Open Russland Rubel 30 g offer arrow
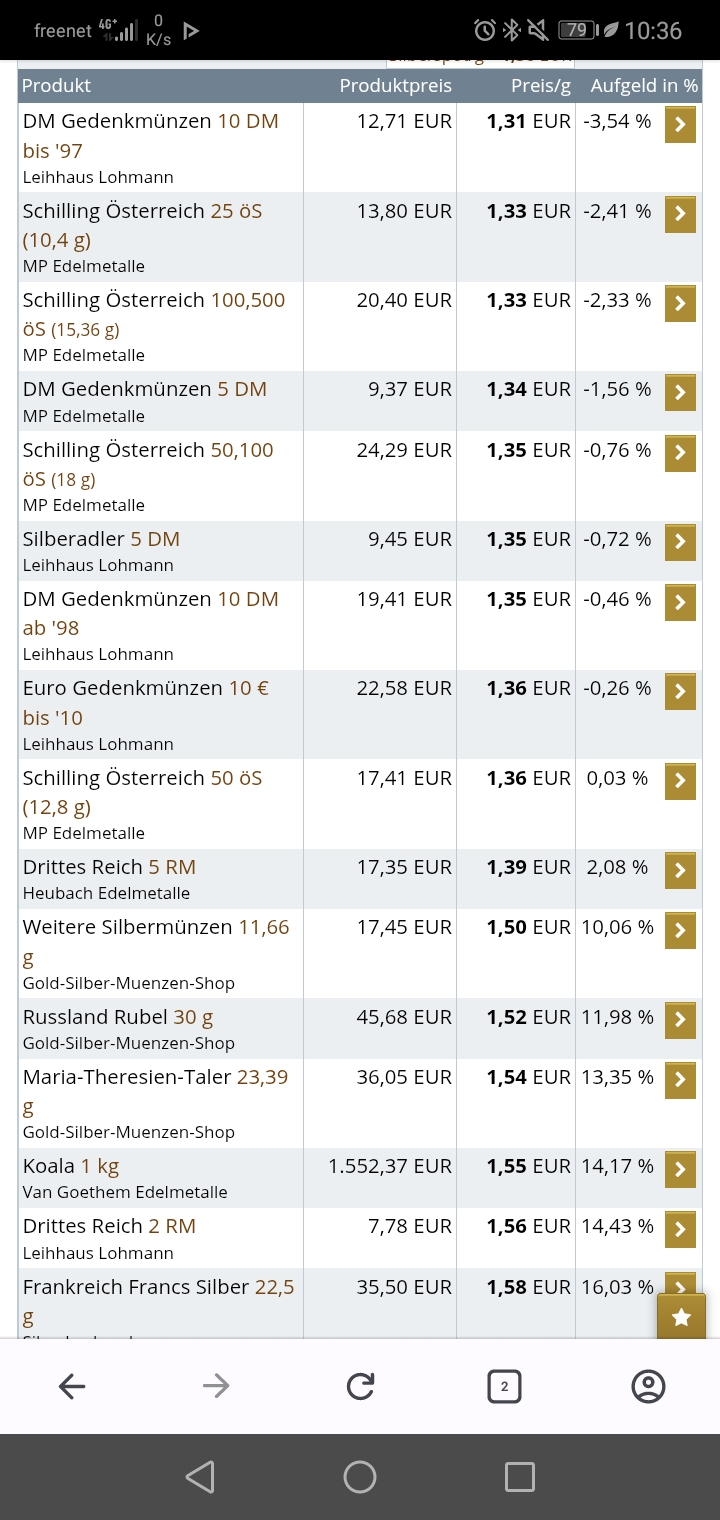 [680, 1021]
